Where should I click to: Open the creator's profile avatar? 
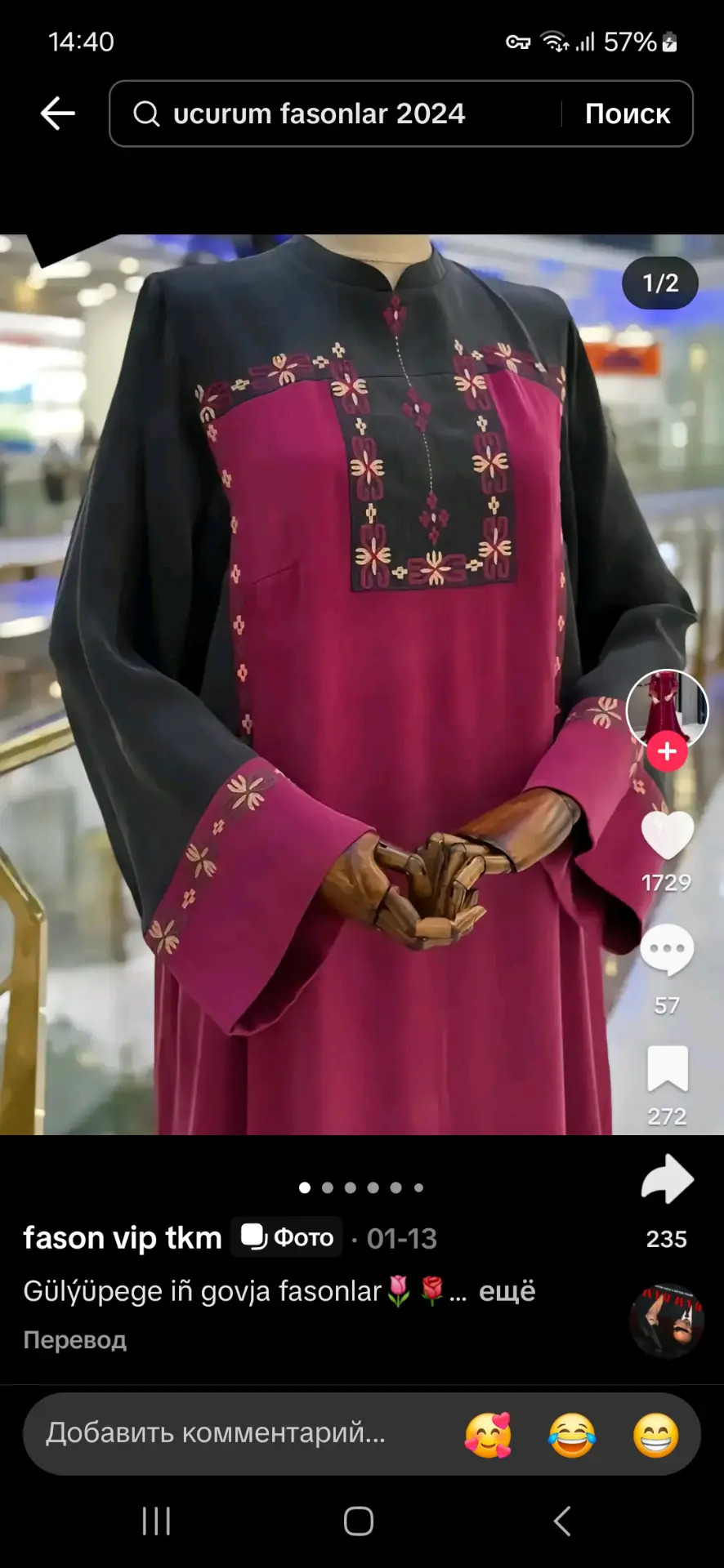coord(667,708)
